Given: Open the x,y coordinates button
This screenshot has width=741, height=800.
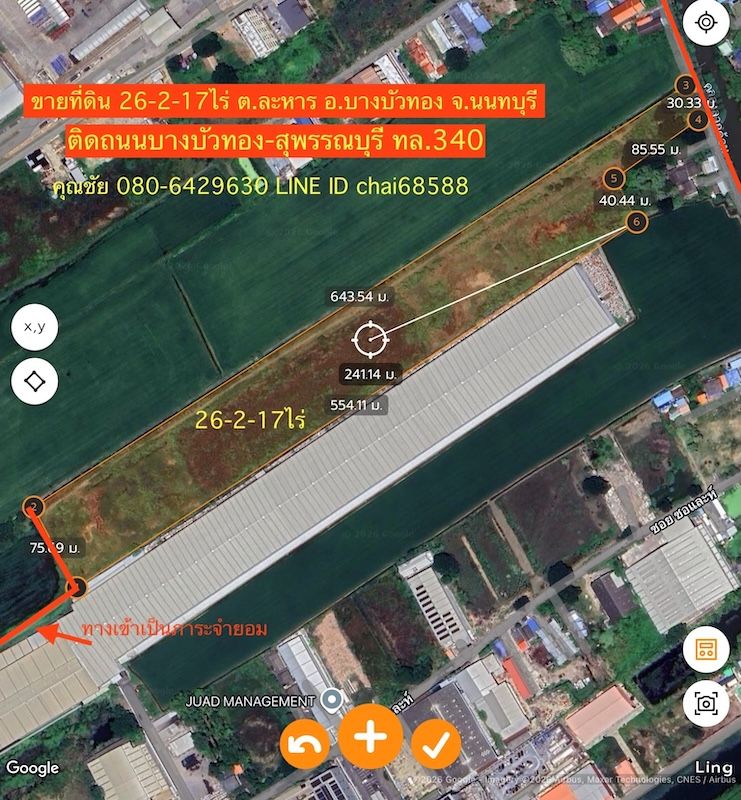Looking at the screenshot, I should (x=34, y=328).
